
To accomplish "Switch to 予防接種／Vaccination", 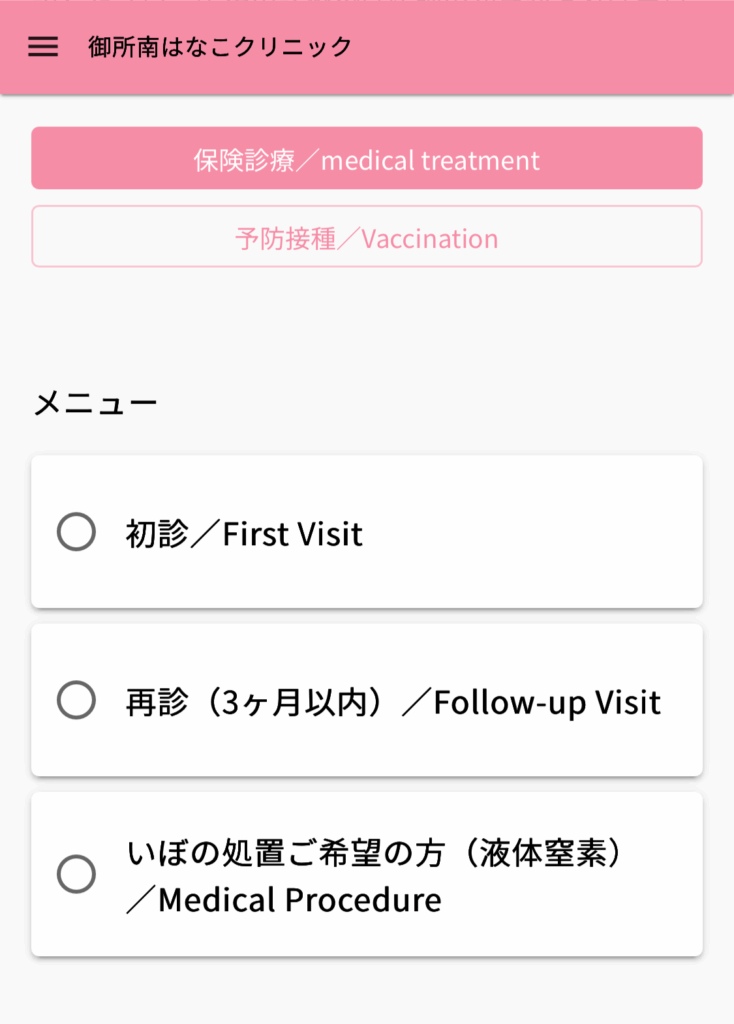I will coord(366,237).
